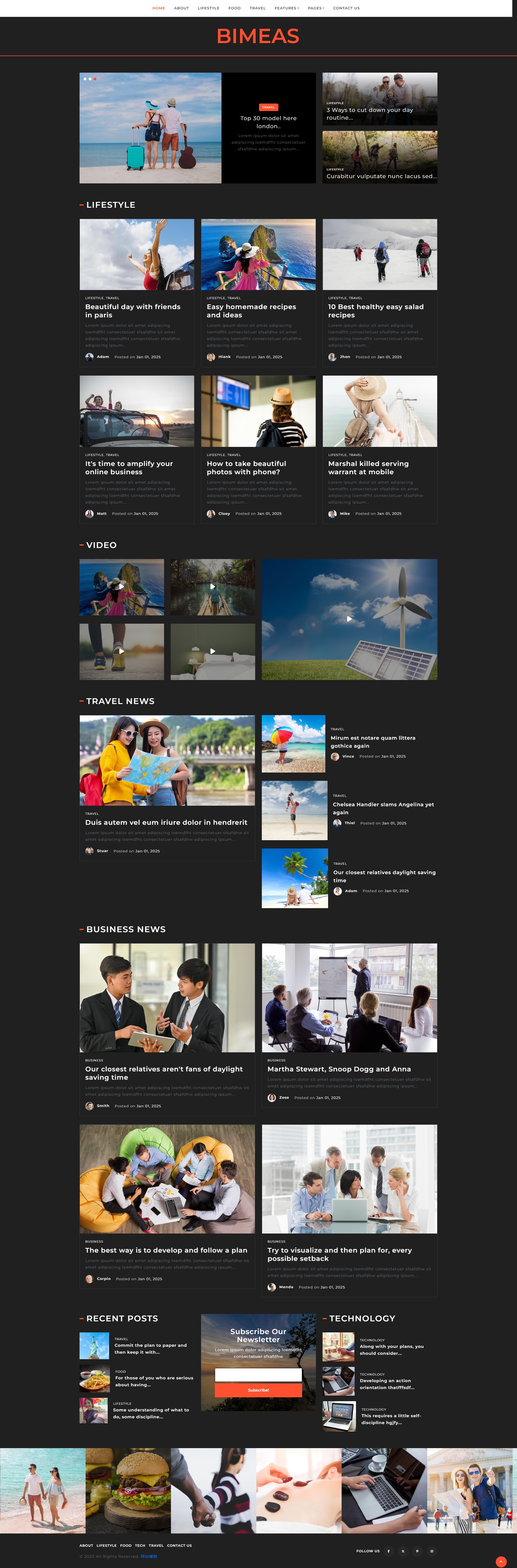Read 'Beautiful day with friends in paris' post
The height and width of the screenshot is (1568, 517).
tap(133, 310)
